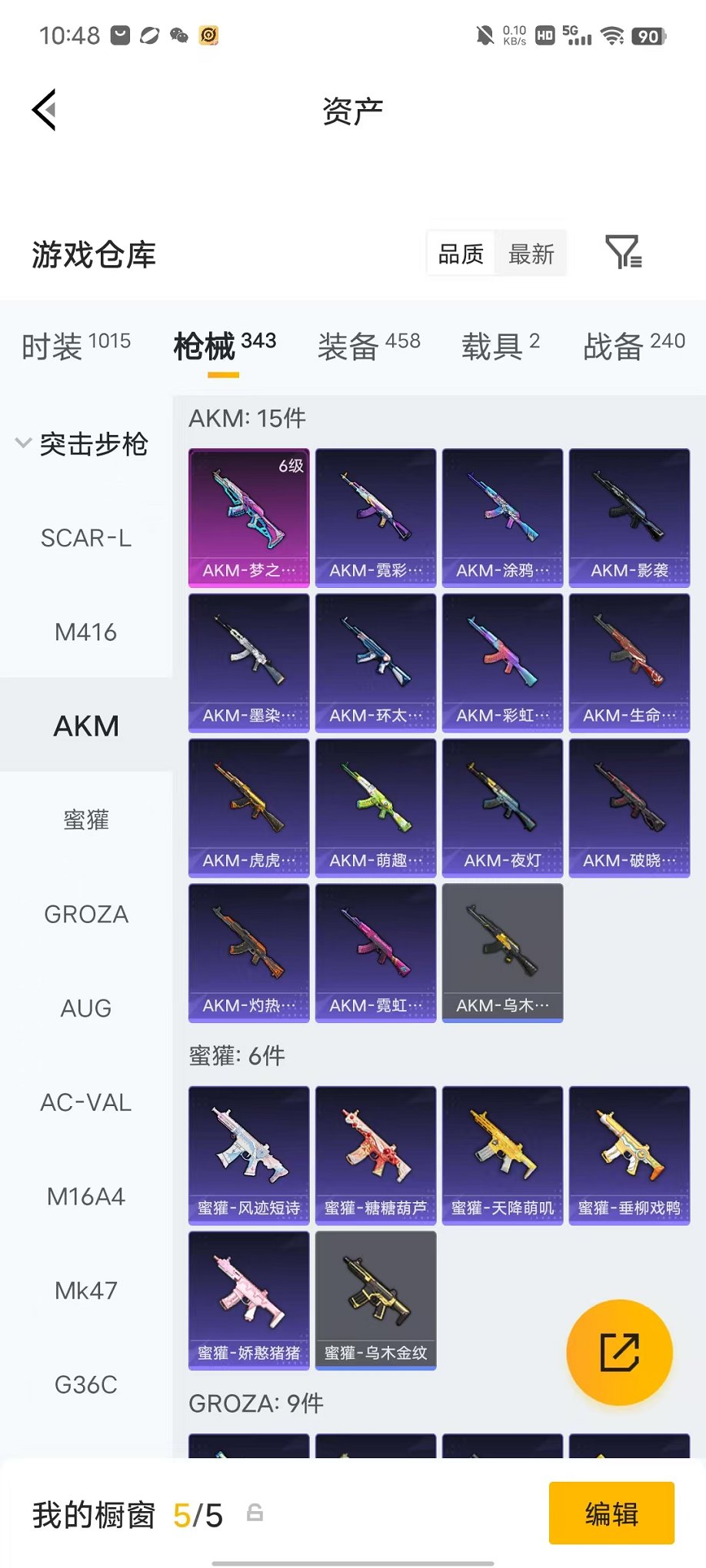Open the AKM-影袭 skin tile
Image resolution: width=706 pixels, height=1568 pixels.
(629, 518)
